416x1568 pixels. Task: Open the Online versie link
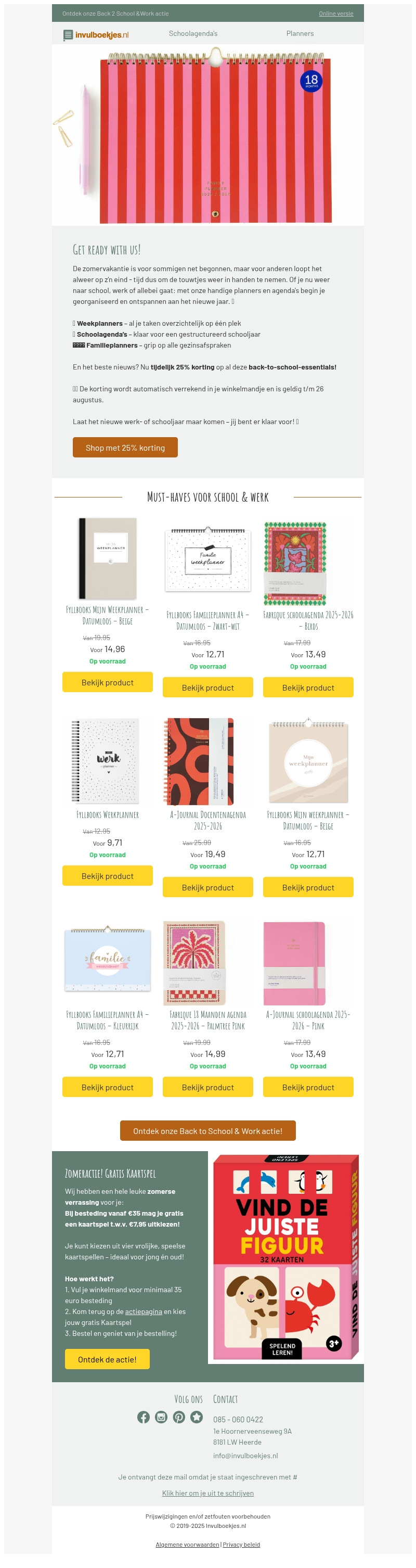(336, 14)
